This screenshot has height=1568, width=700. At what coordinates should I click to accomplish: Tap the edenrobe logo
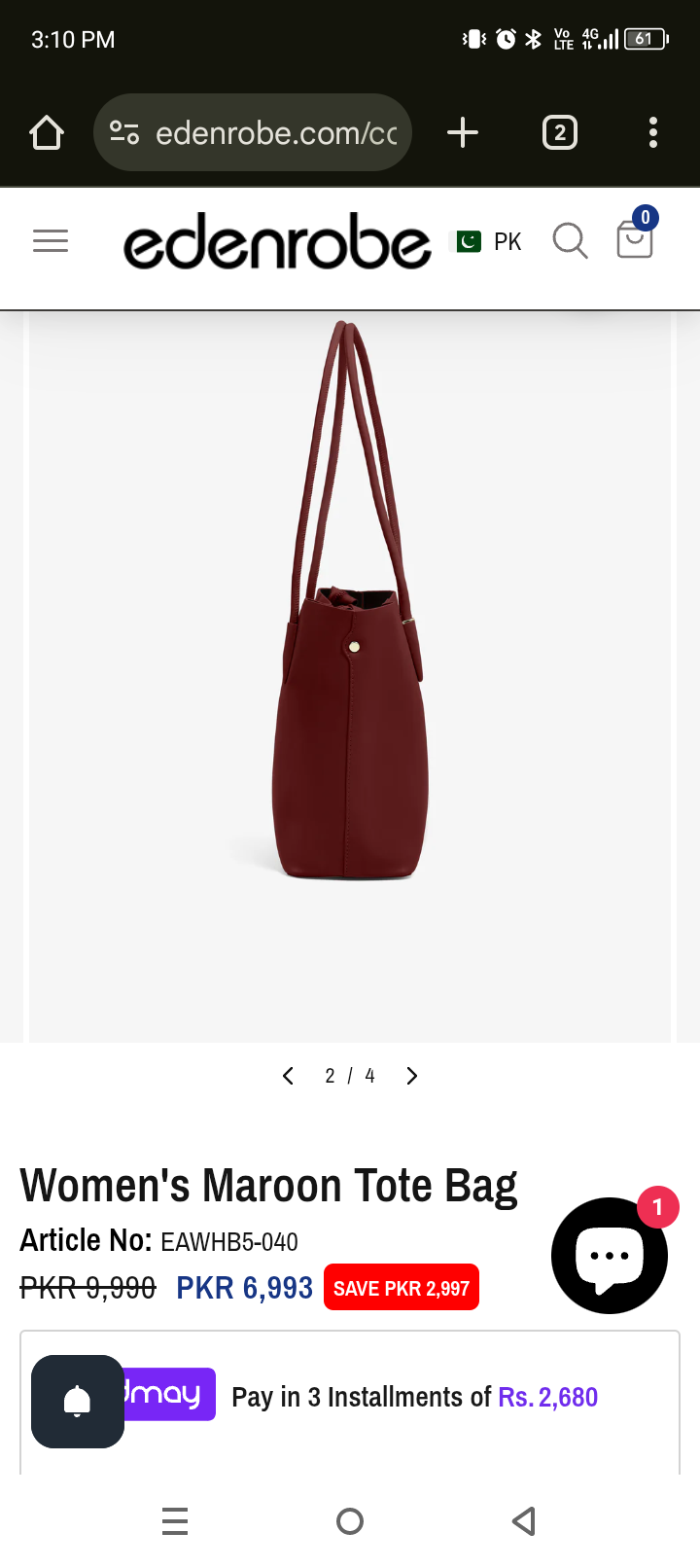(x=276, y=240)
